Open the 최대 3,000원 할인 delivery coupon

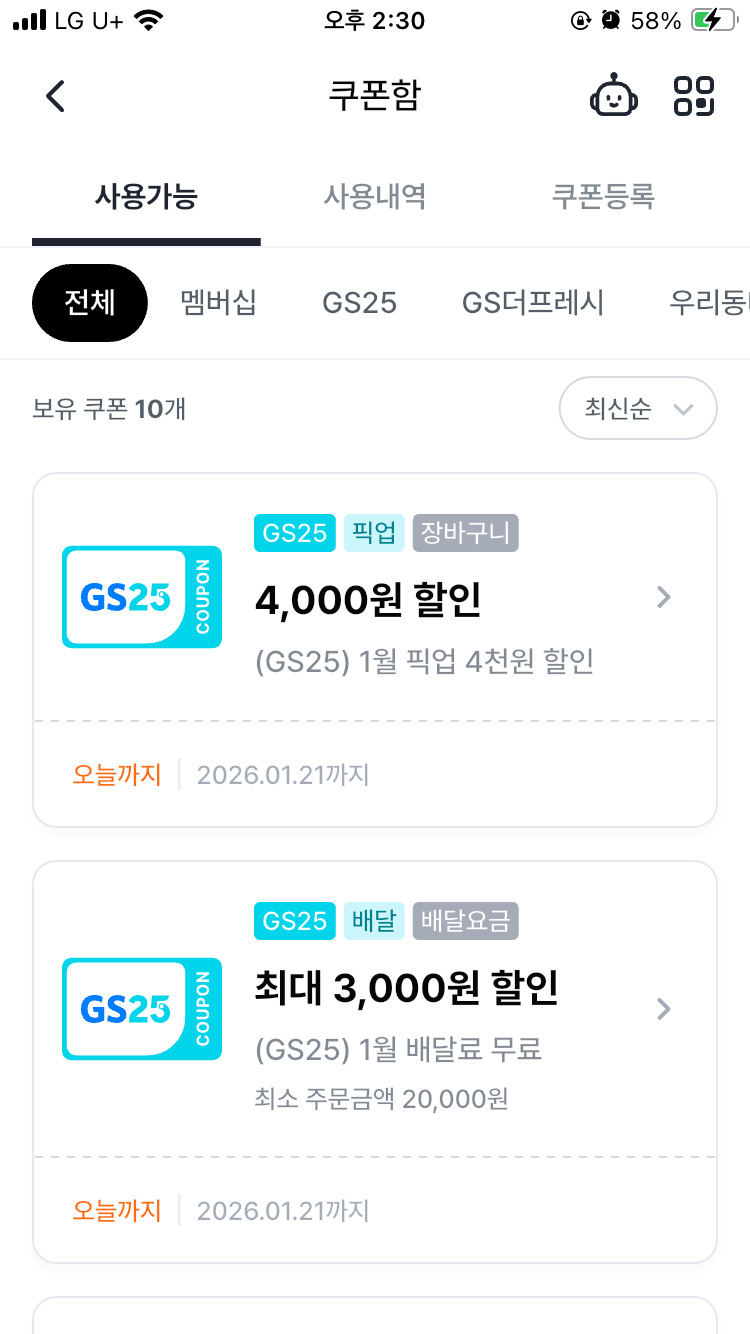(x=375, y=1062)
